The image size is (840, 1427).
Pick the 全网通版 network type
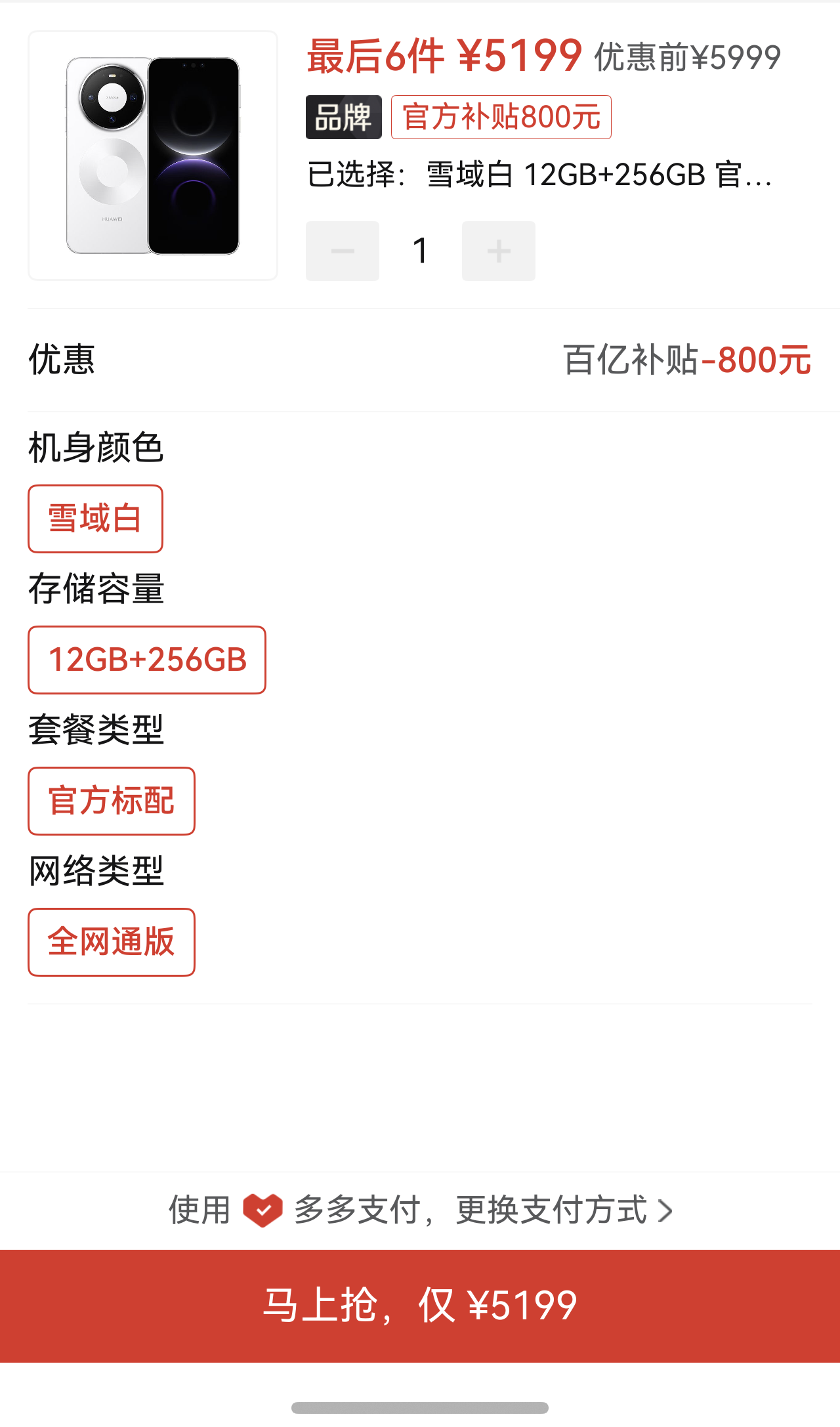(112, 942)
